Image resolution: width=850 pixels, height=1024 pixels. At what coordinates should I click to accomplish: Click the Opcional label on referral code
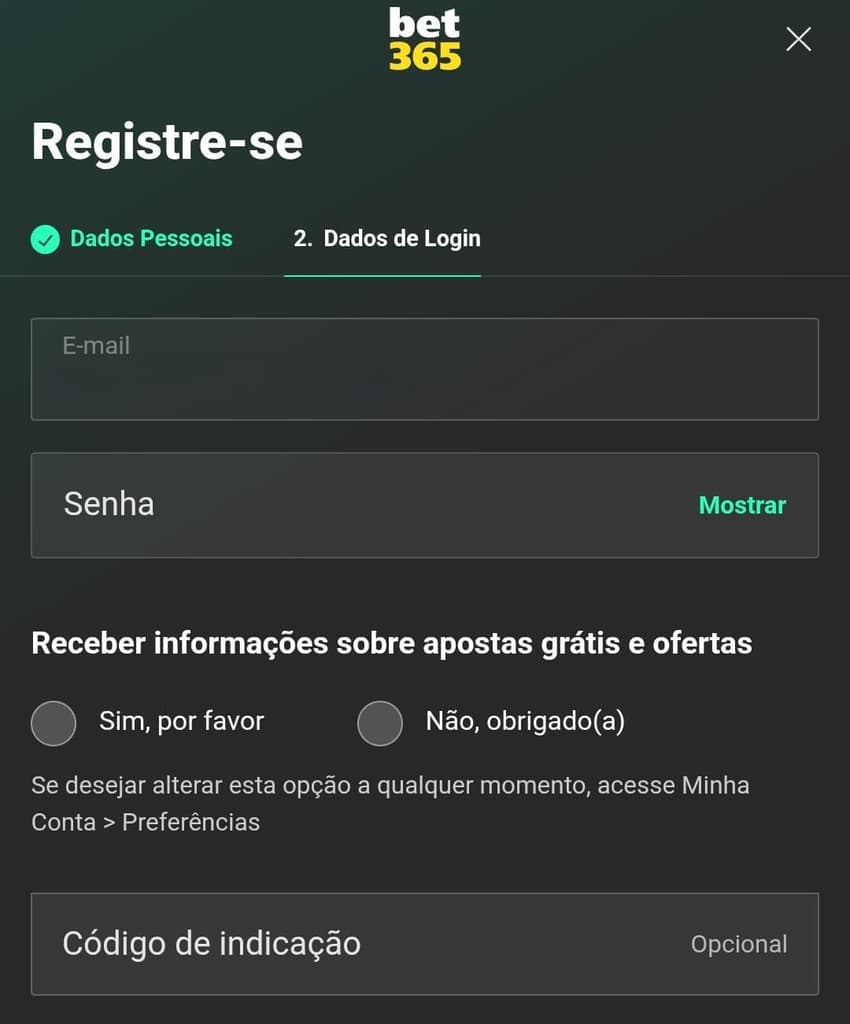click(739, 944)
